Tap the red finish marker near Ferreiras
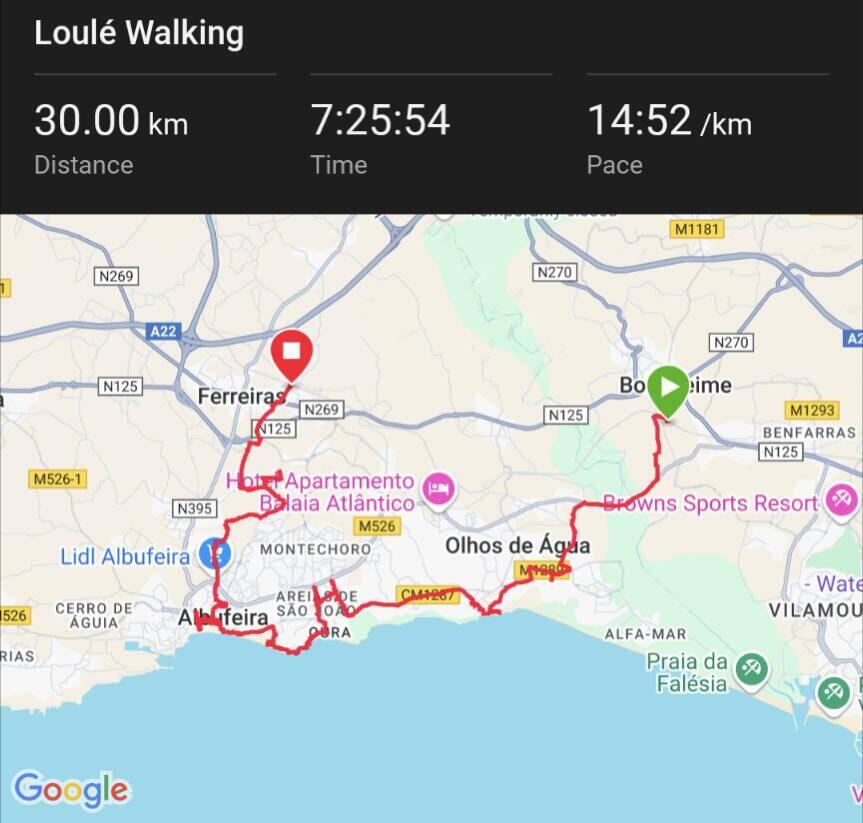The height and width of the screenshot is (823, 863). [x=292, y=353]
